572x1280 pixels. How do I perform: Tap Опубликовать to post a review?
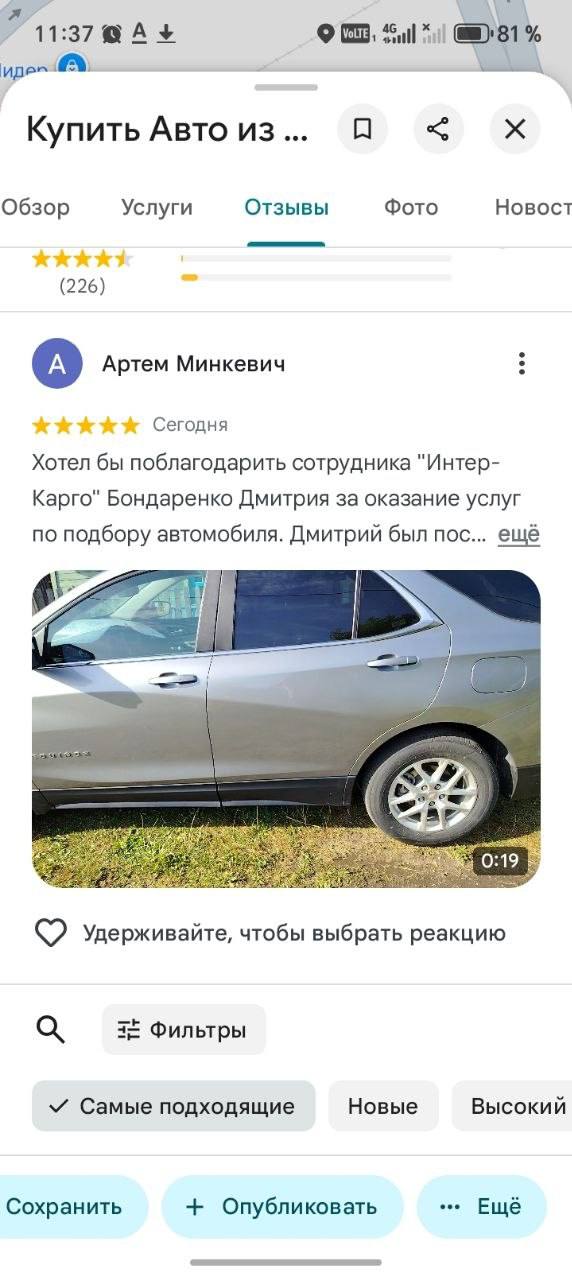(282, 1207)
